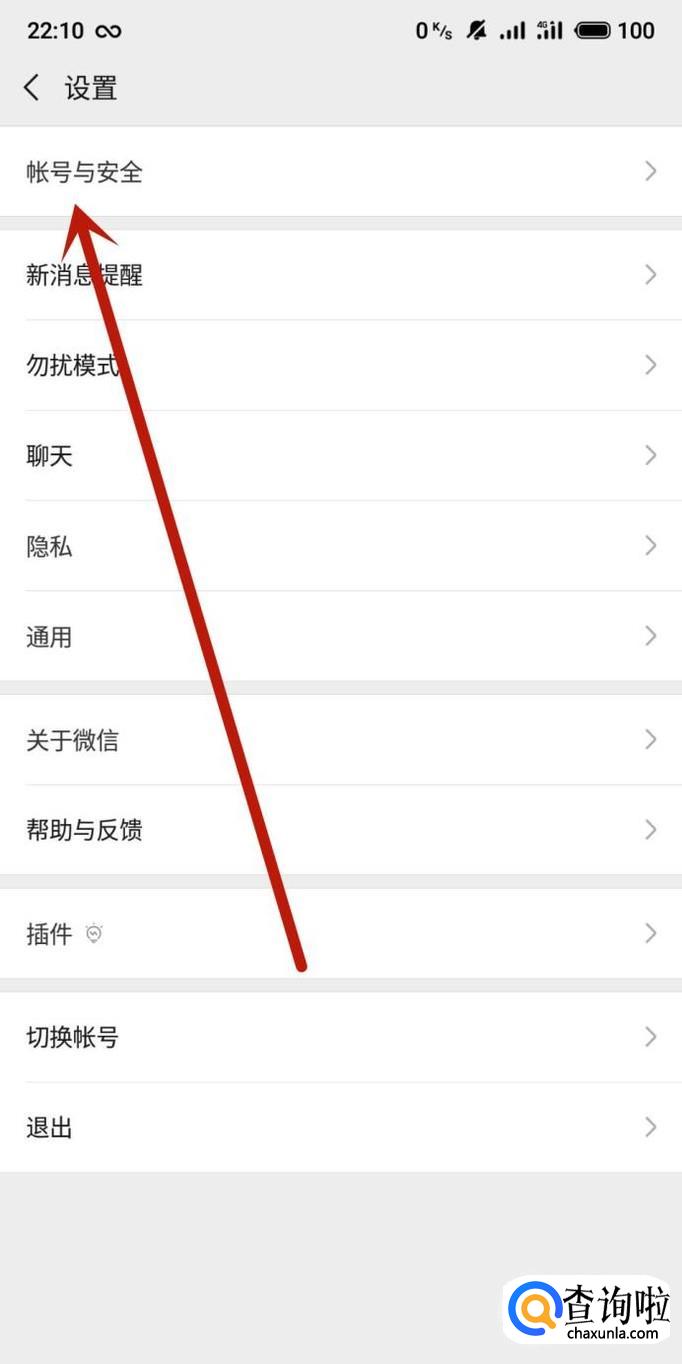Open 隐私 settings

[341, 546]
